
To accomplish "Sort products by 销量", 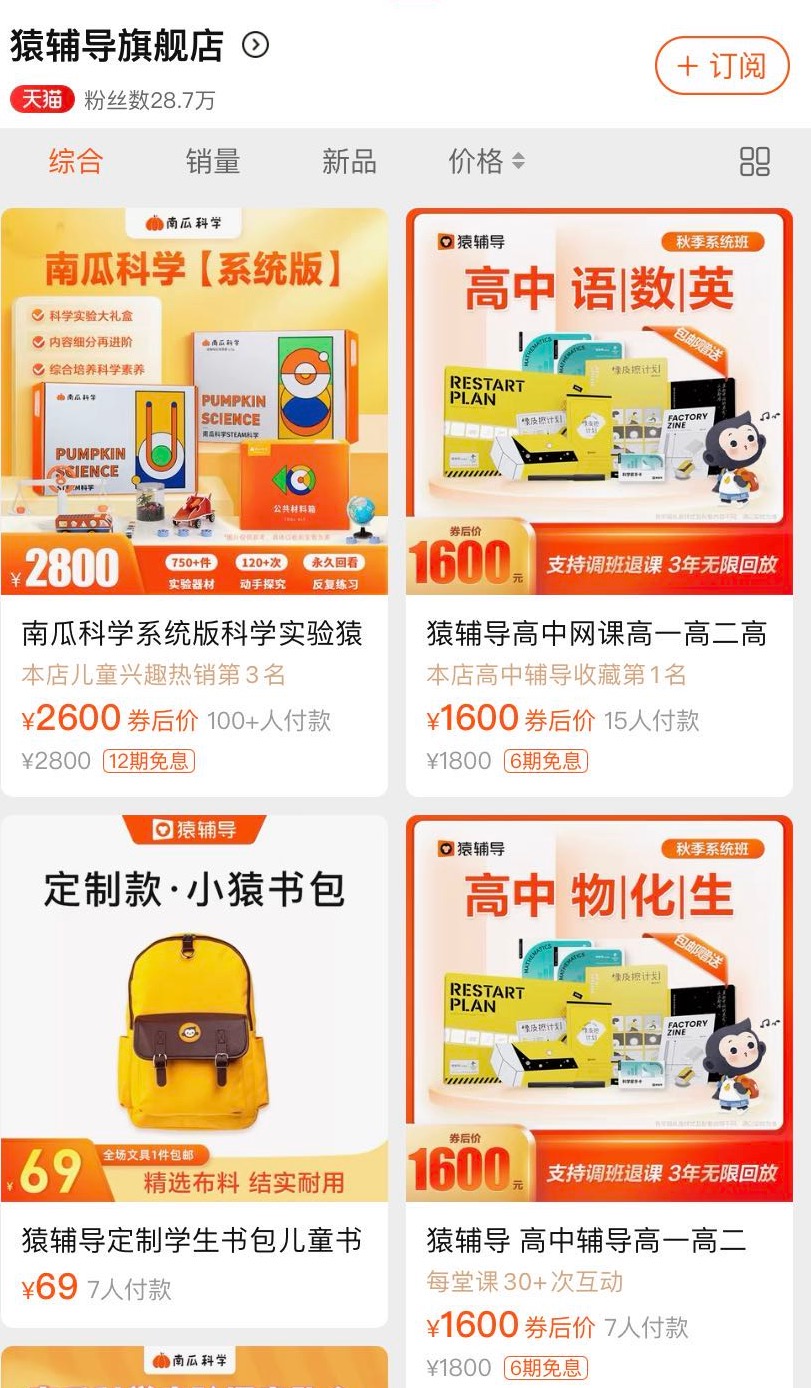I will (x=213, y=161).
